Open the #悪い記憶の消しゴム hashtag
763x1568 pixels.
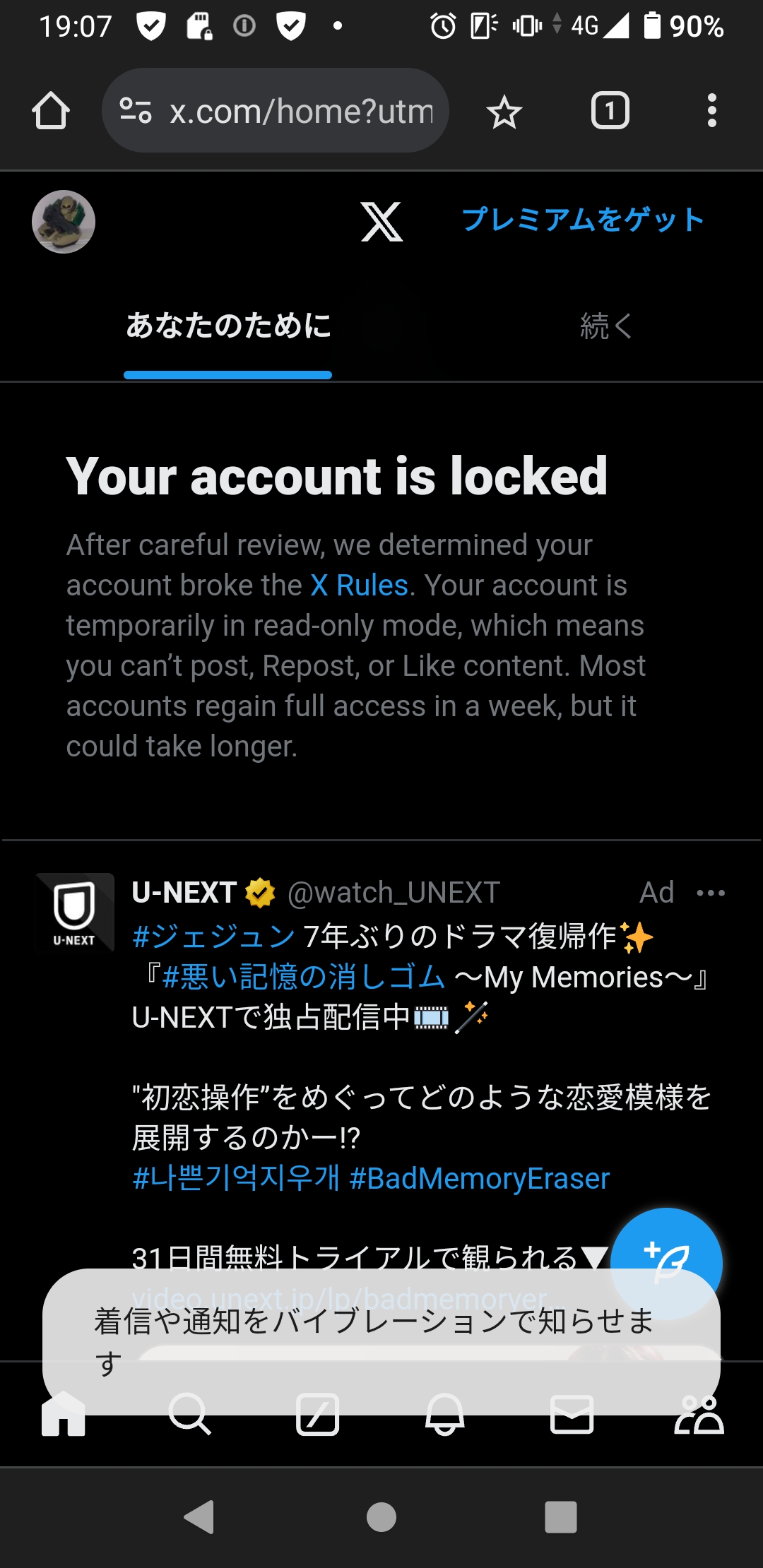tap(304, 978)
